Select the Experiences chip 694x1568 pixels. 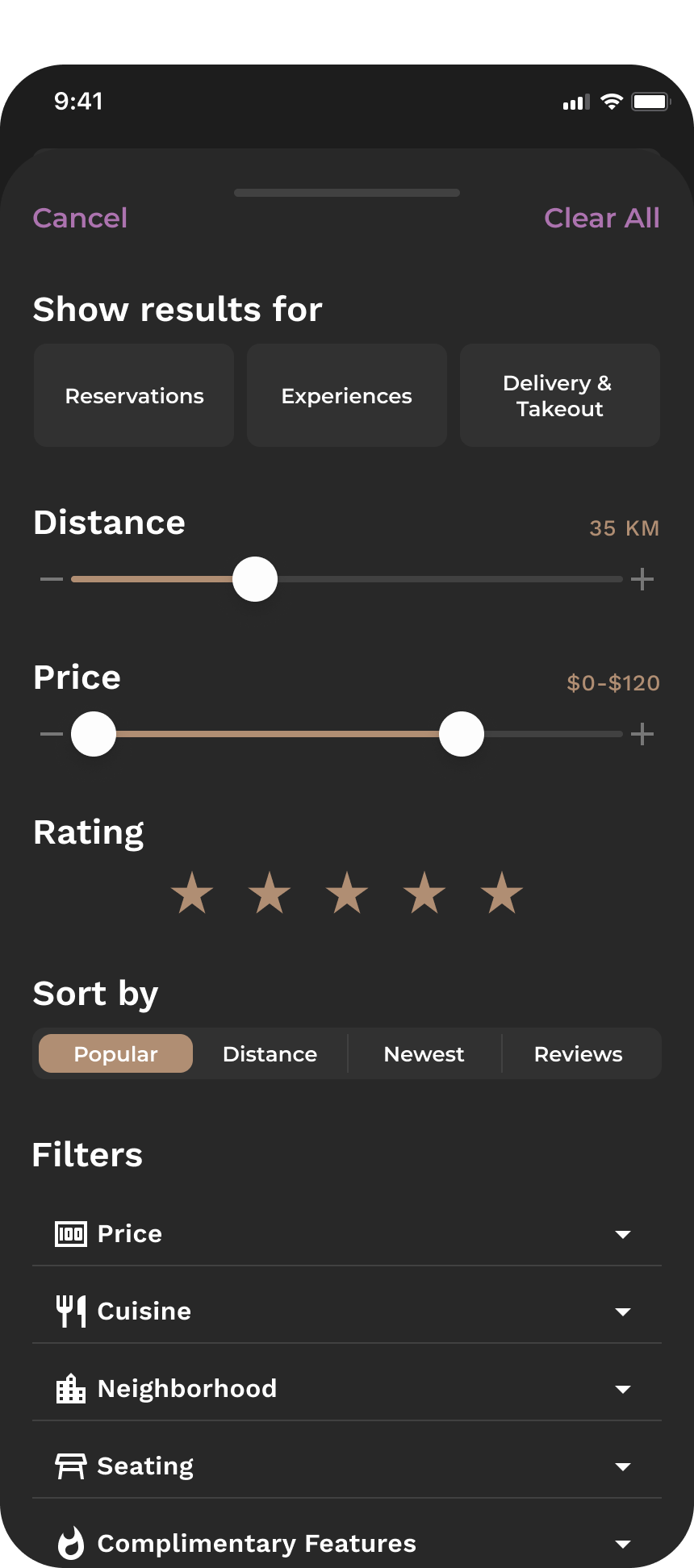click(x=347, y=395)
